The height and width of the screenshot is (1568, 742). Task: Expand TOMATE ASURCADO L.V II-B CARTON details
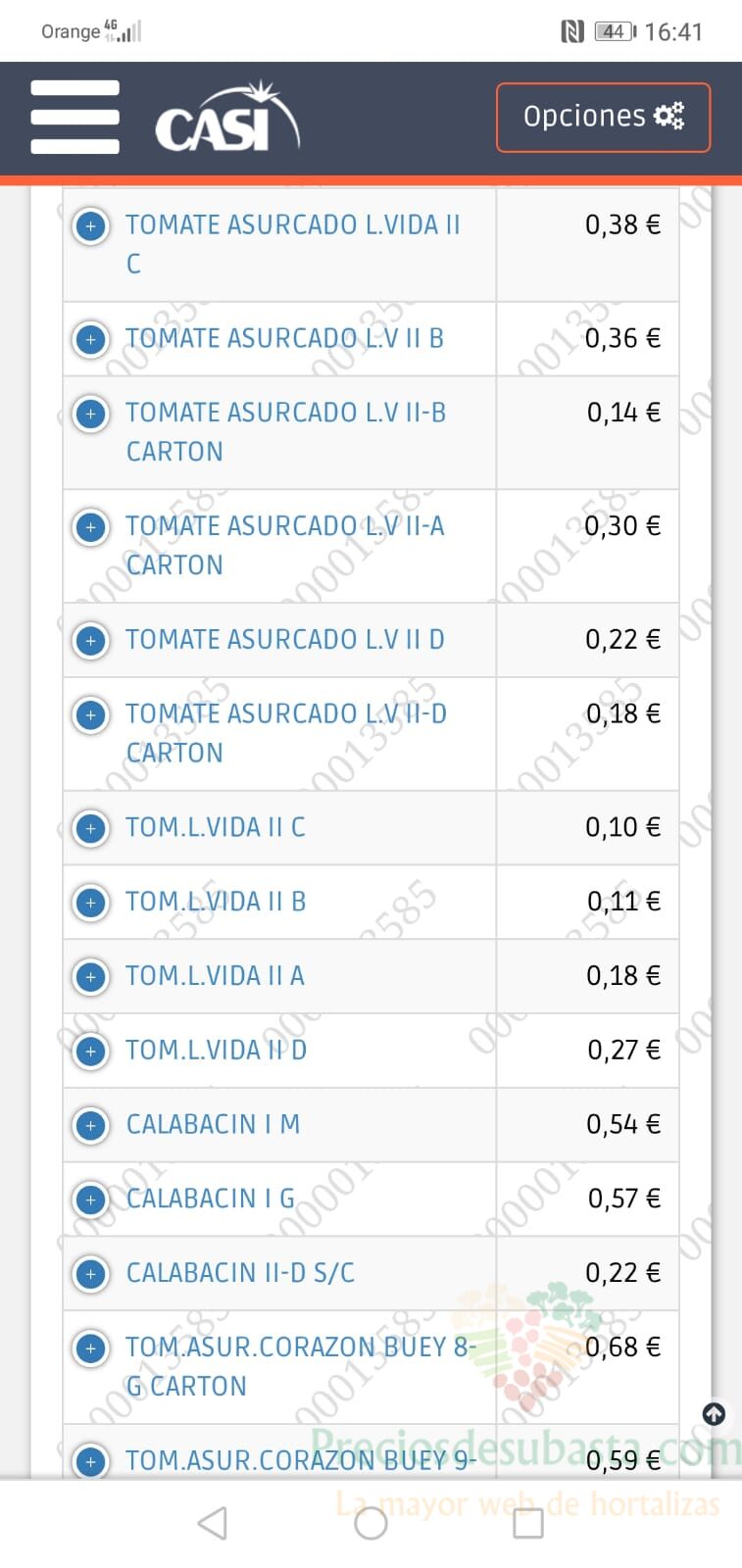coord(91,415)
